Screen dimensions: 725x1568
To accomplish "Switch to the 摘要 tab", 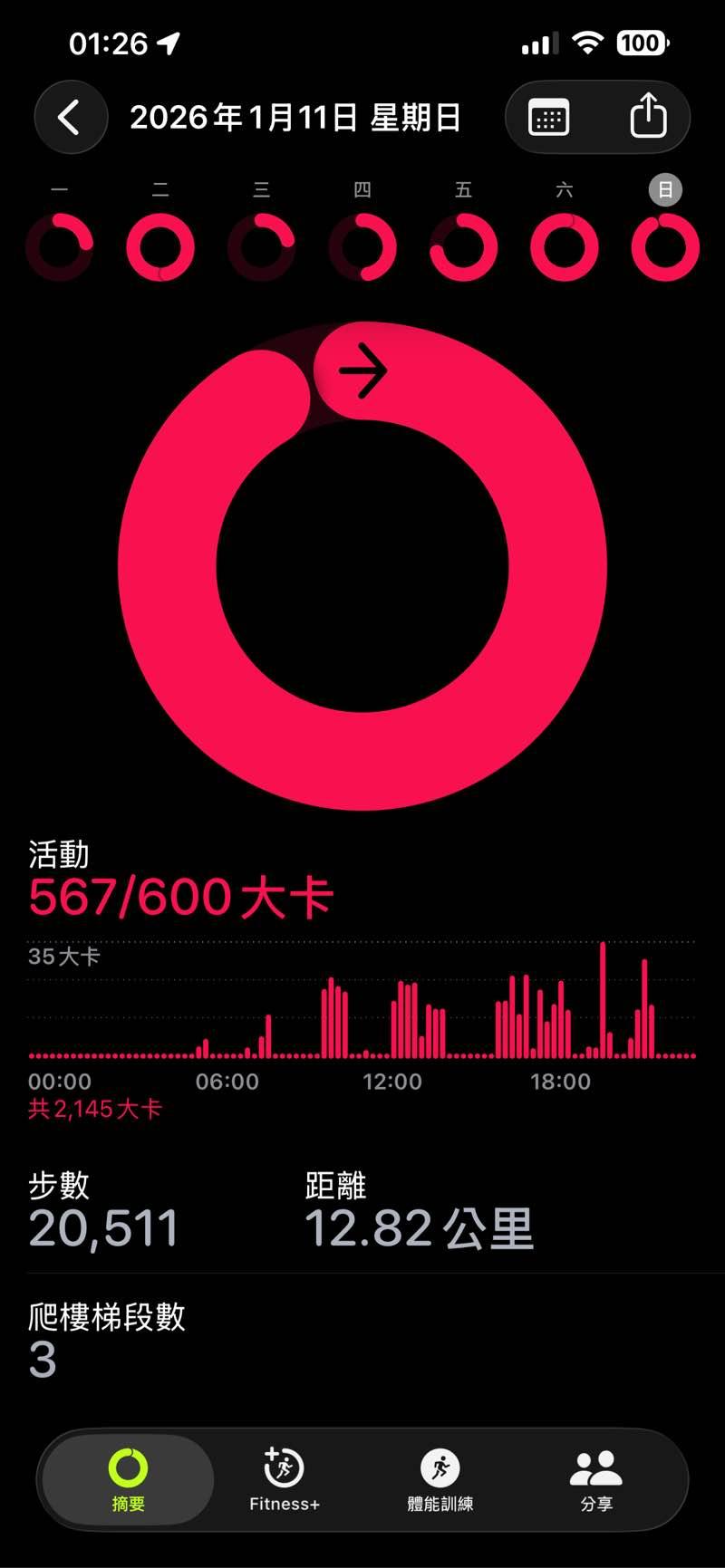I will [128, 1479].
